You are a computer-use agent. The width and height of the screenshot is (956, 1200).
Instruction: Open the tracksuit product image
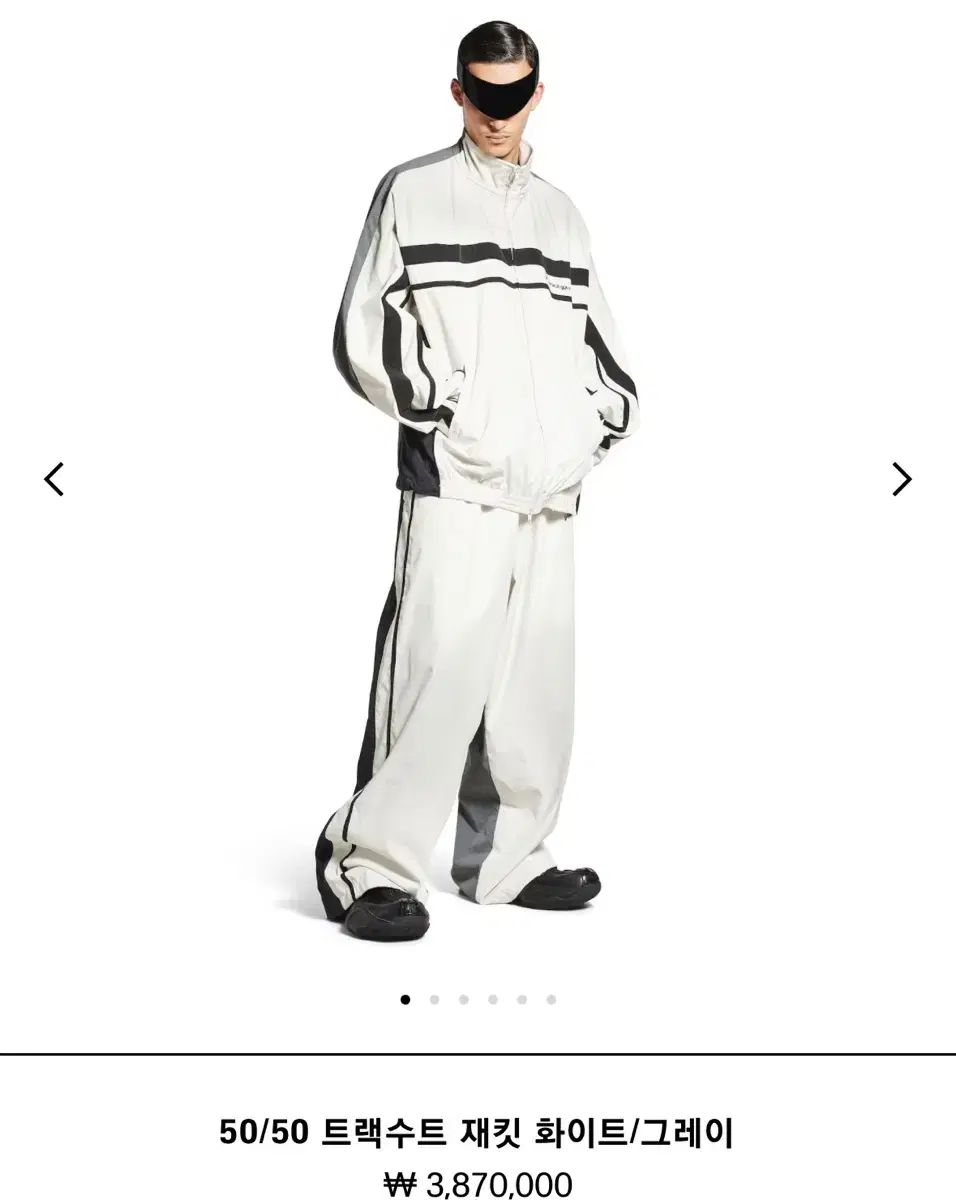(478, 480)
